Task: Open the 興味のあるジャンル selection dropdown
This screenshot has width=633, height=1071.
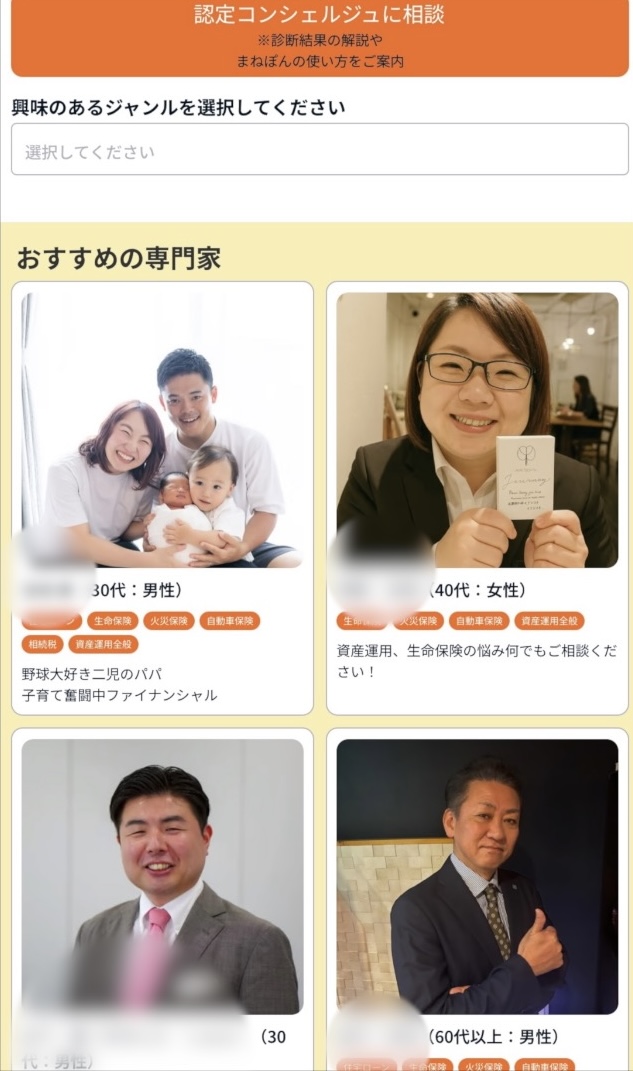Action: (x=319, y=150)
